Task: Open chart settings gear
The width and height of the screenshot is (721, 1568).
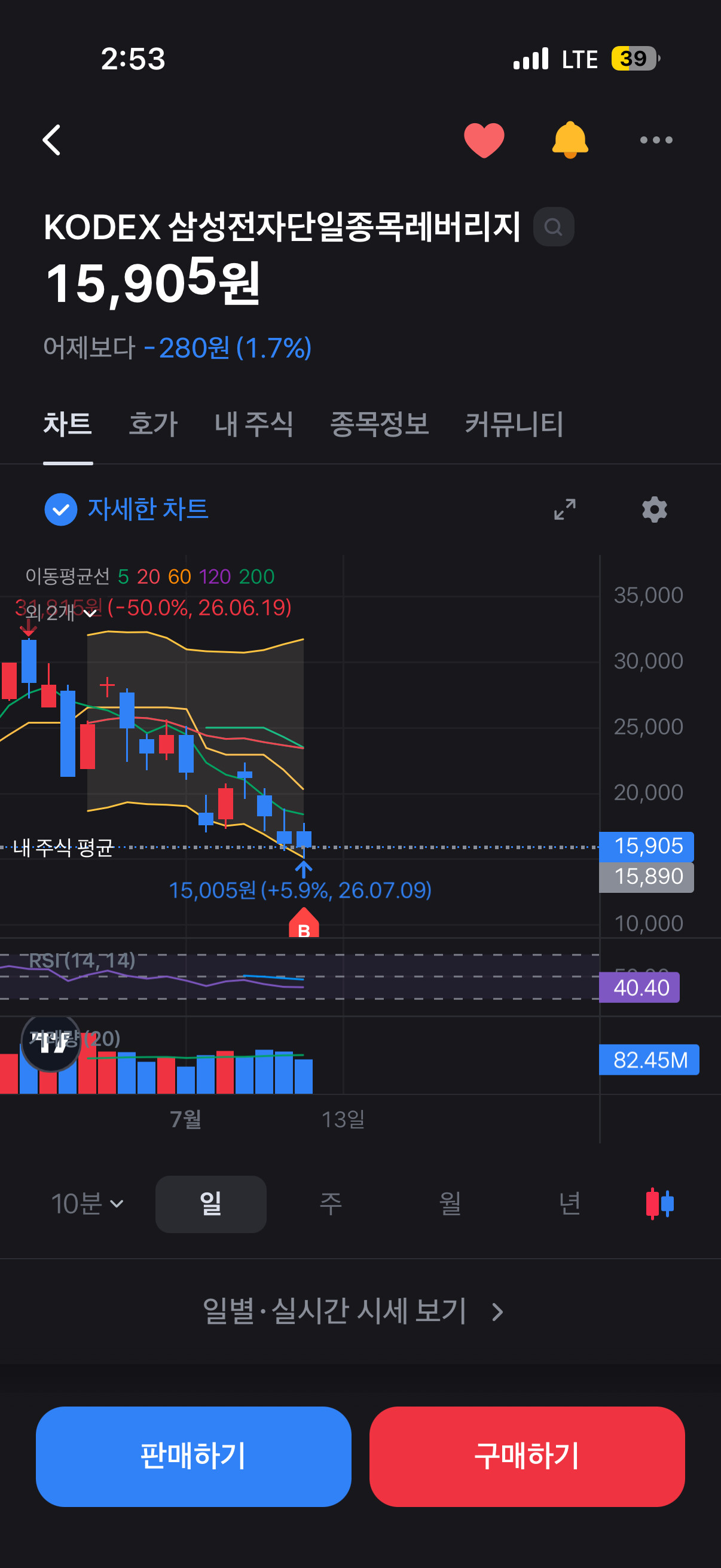Action: [654, 510]
